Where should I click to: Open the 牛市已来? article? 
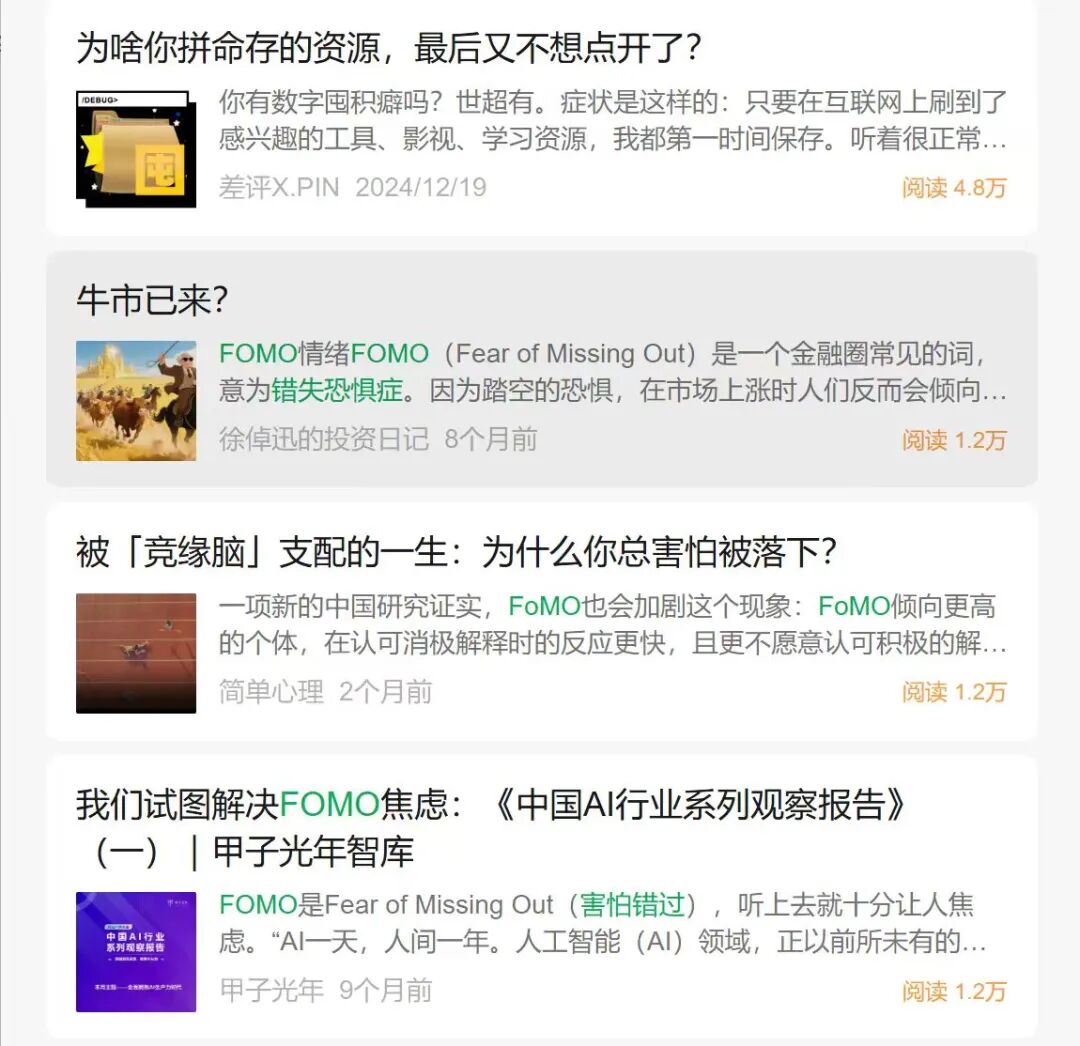pyautogui.click(x=153, y=299)
